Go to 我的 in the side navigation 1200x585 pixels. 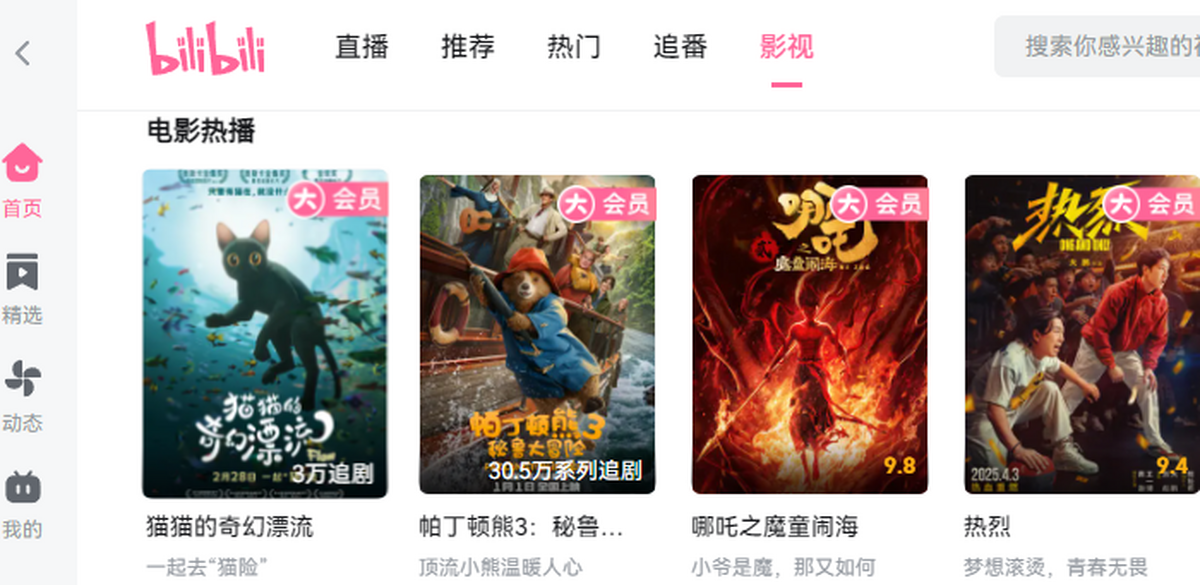tap(23, 503)
